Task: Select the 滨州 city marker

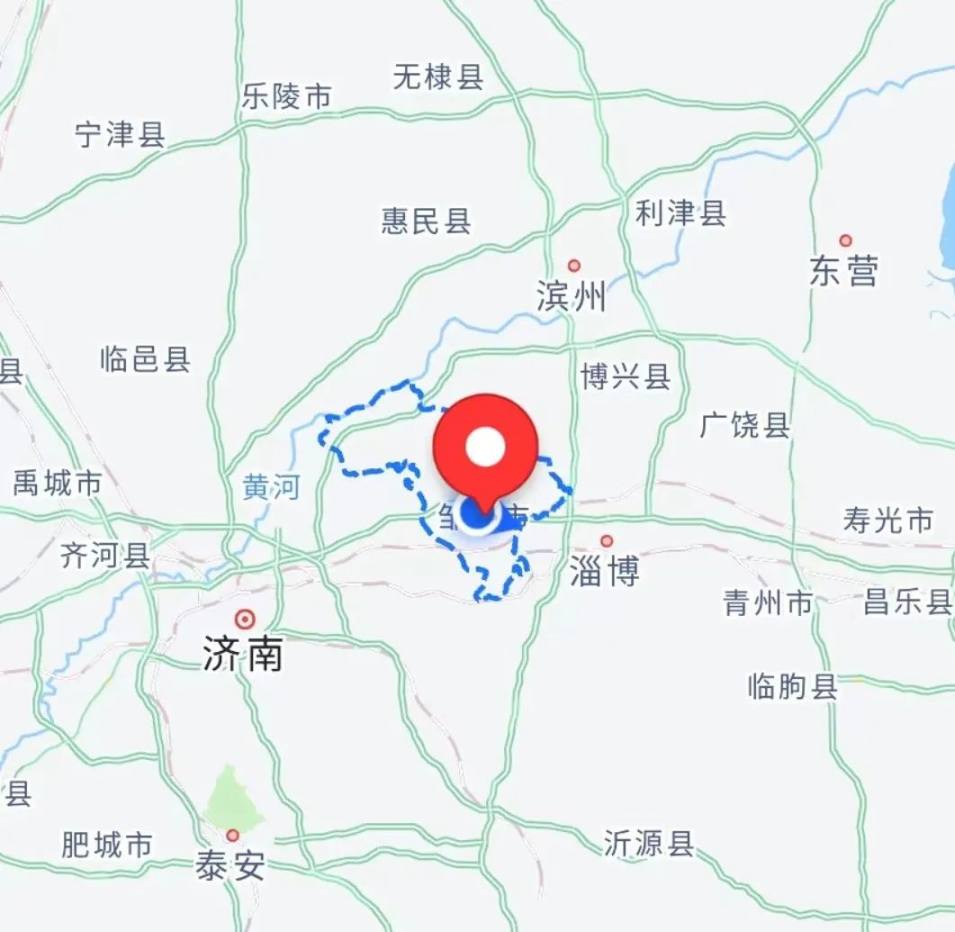Action: click(574, 266)
